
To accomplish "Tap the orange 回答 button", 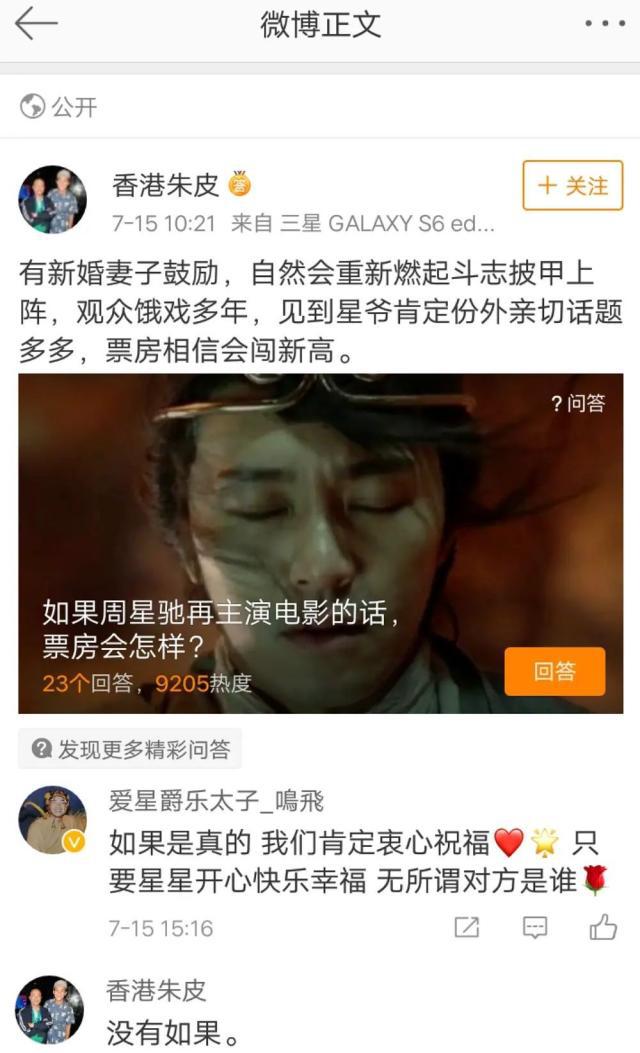I will pos(554,671).
